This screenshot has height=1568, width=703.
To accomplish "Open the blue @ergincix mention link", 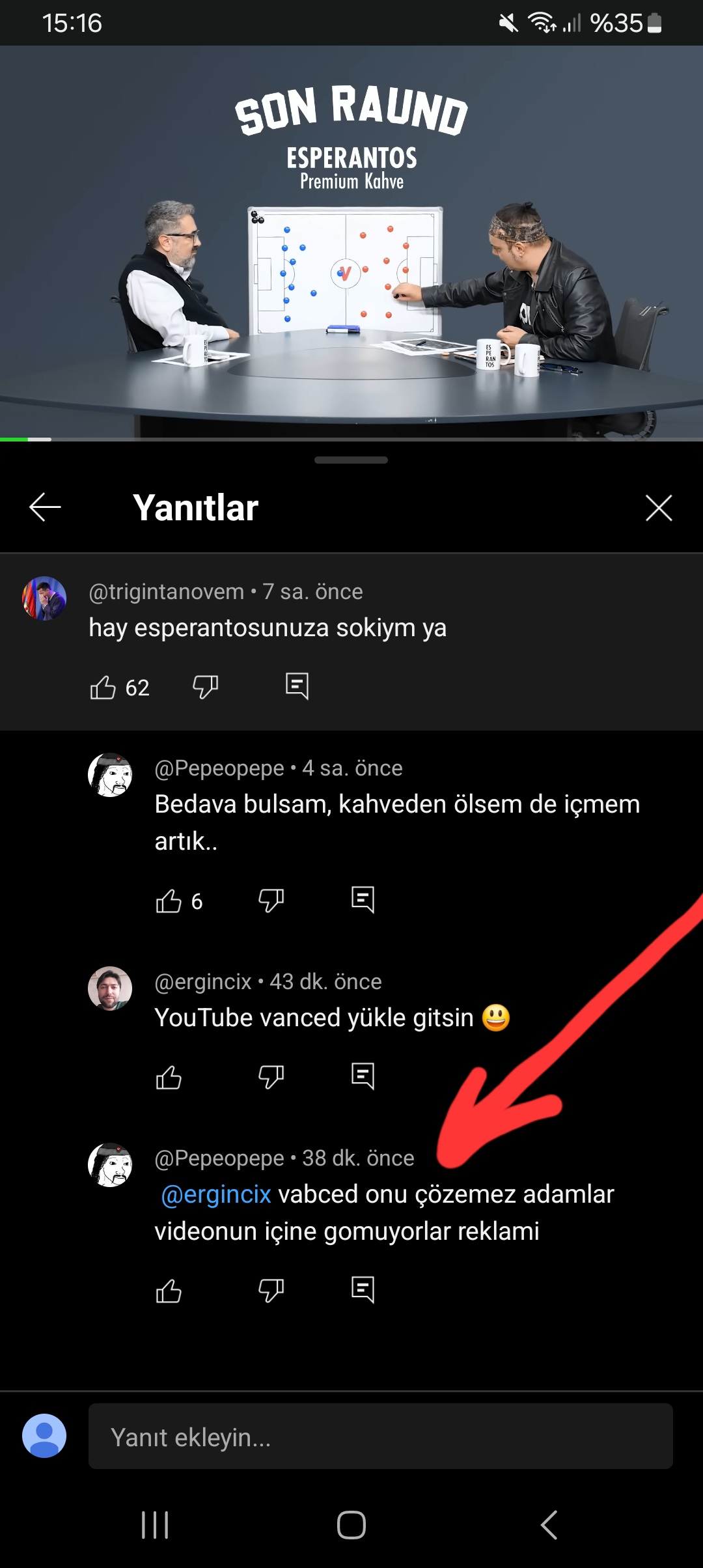I will pos(216,1194).
